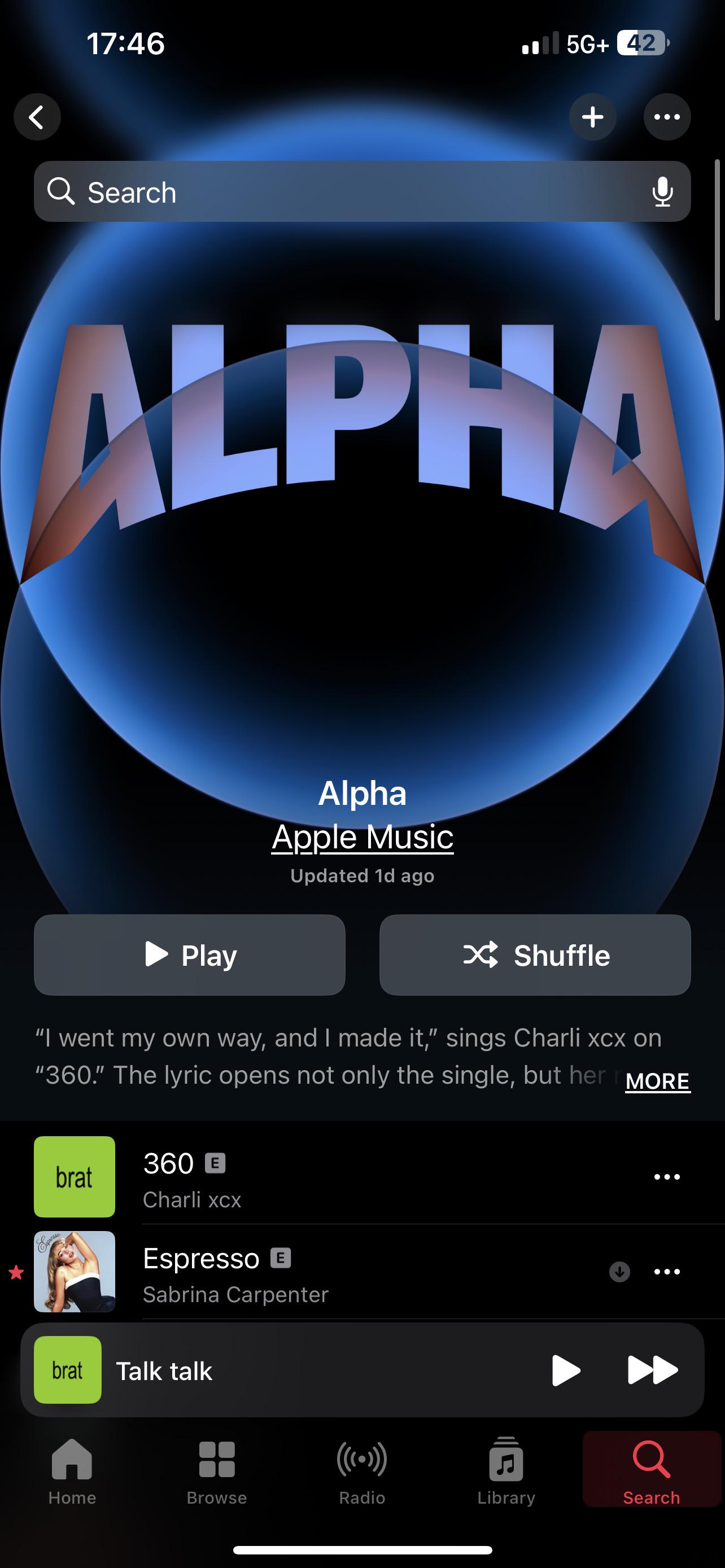Download the Espresso track
This screenshot has height=1568, width=725.
pos(619,1271)
